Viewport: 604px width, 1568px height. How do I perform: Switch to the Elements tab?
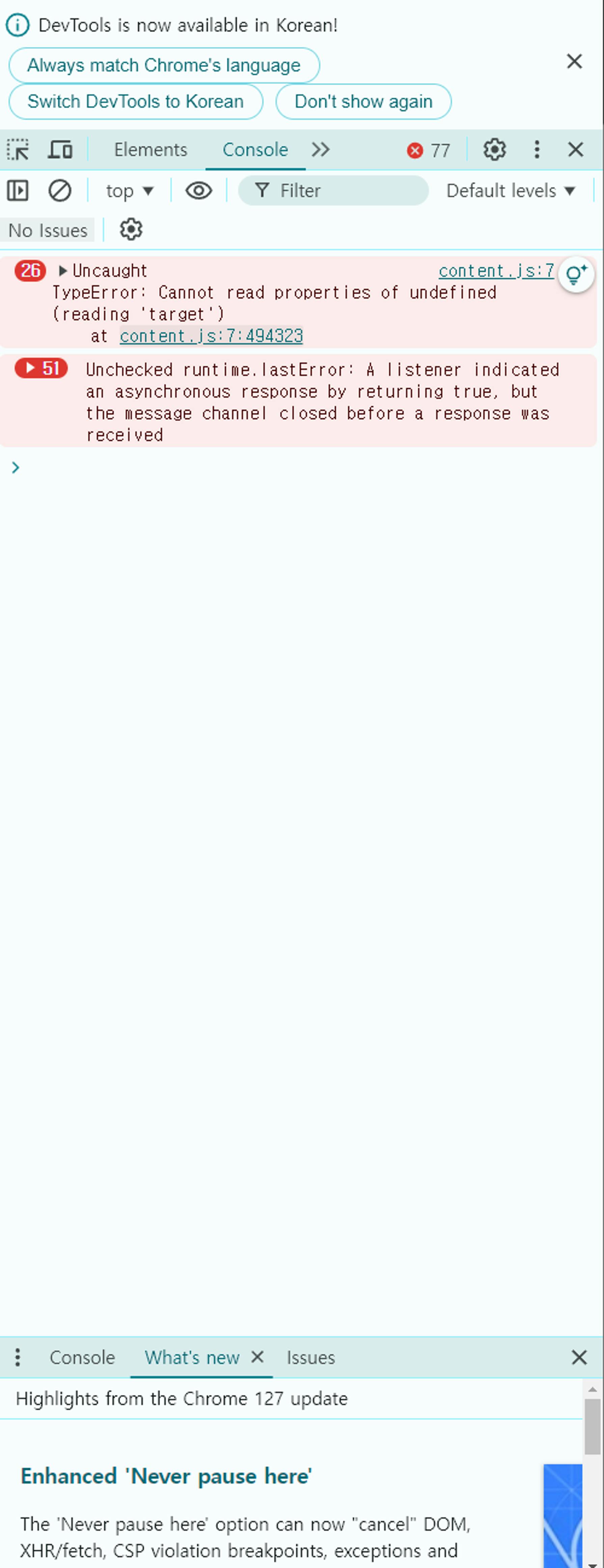coord(150,150)
